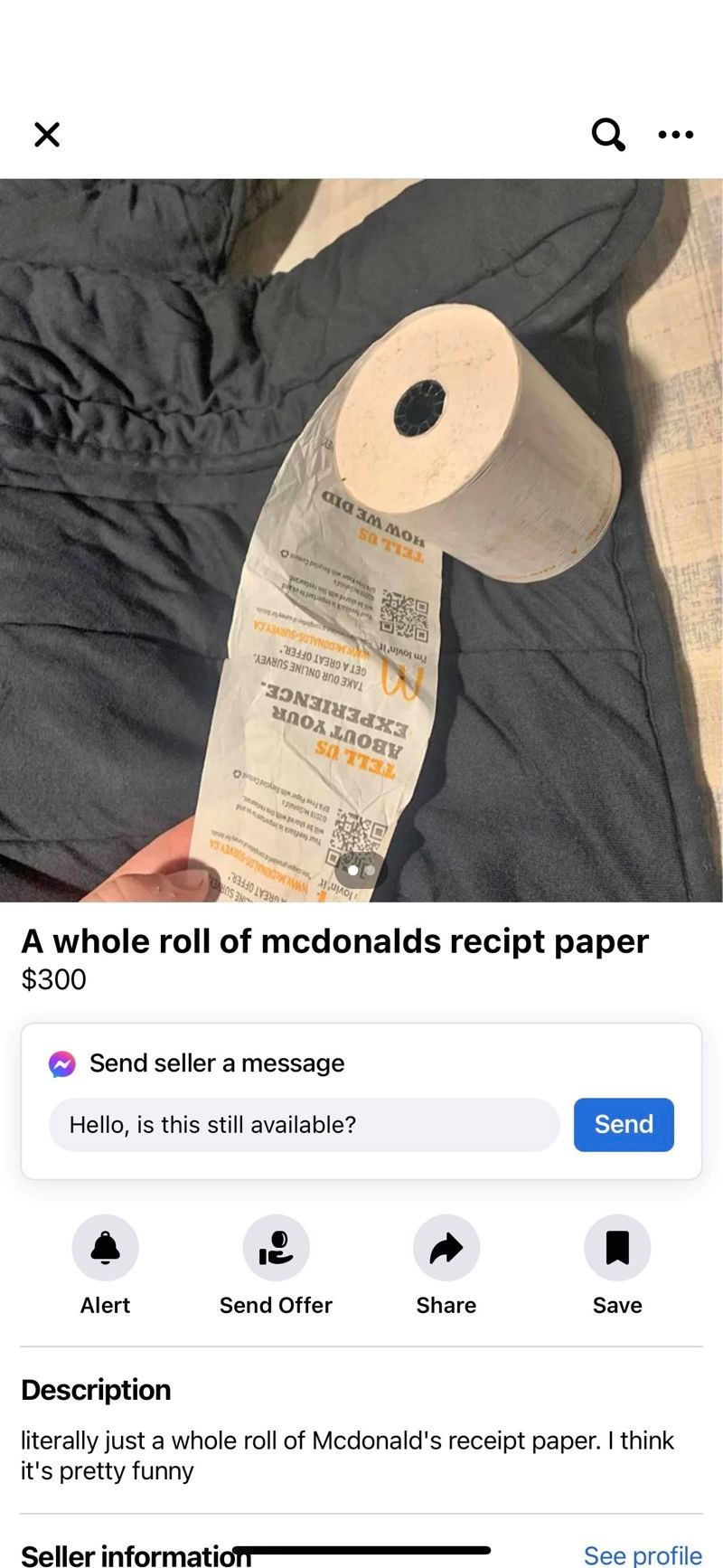723x1568 pixels.
Task: Select the second photo carousel dot
Action: [x=370, y=869]
